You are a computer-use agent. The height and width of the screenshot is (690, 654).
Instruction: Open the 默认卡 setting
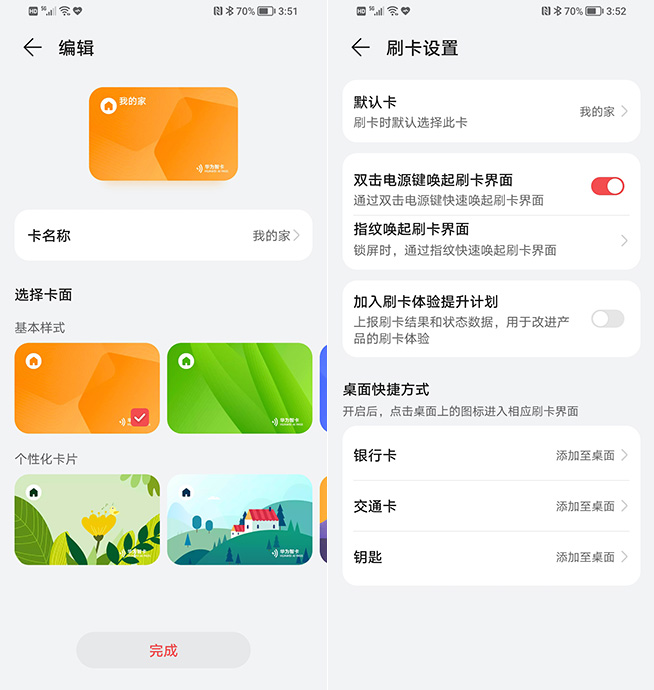pos(490,111)
